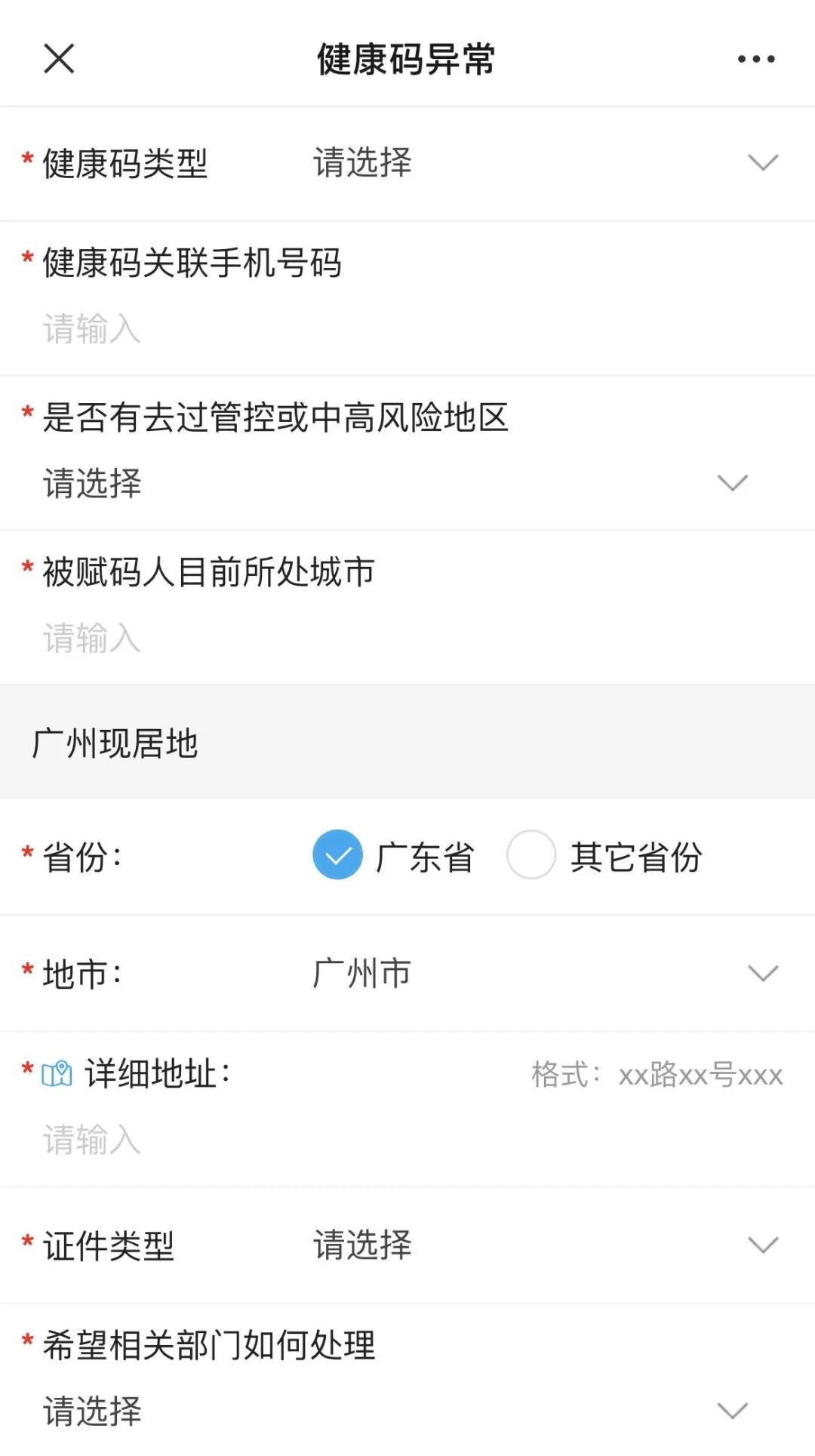This screenshot has height=1456, width=815.
Task: Focus the 健康码关联手机号码 input field
Action: coord(407,329)
